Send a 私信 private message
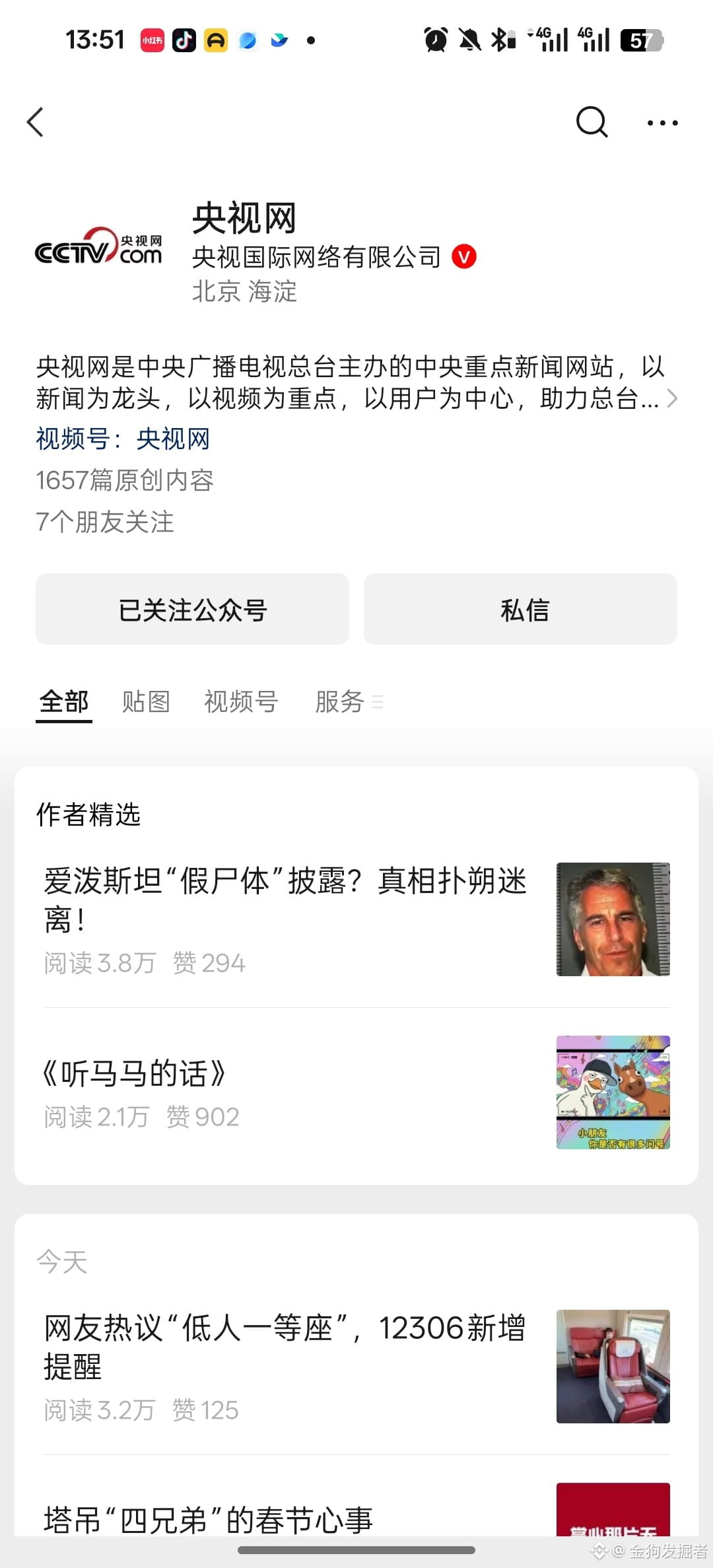Image resolution: width=713 pixels, height=1568 pixels. pyautogui.click(x=520, y=609)
